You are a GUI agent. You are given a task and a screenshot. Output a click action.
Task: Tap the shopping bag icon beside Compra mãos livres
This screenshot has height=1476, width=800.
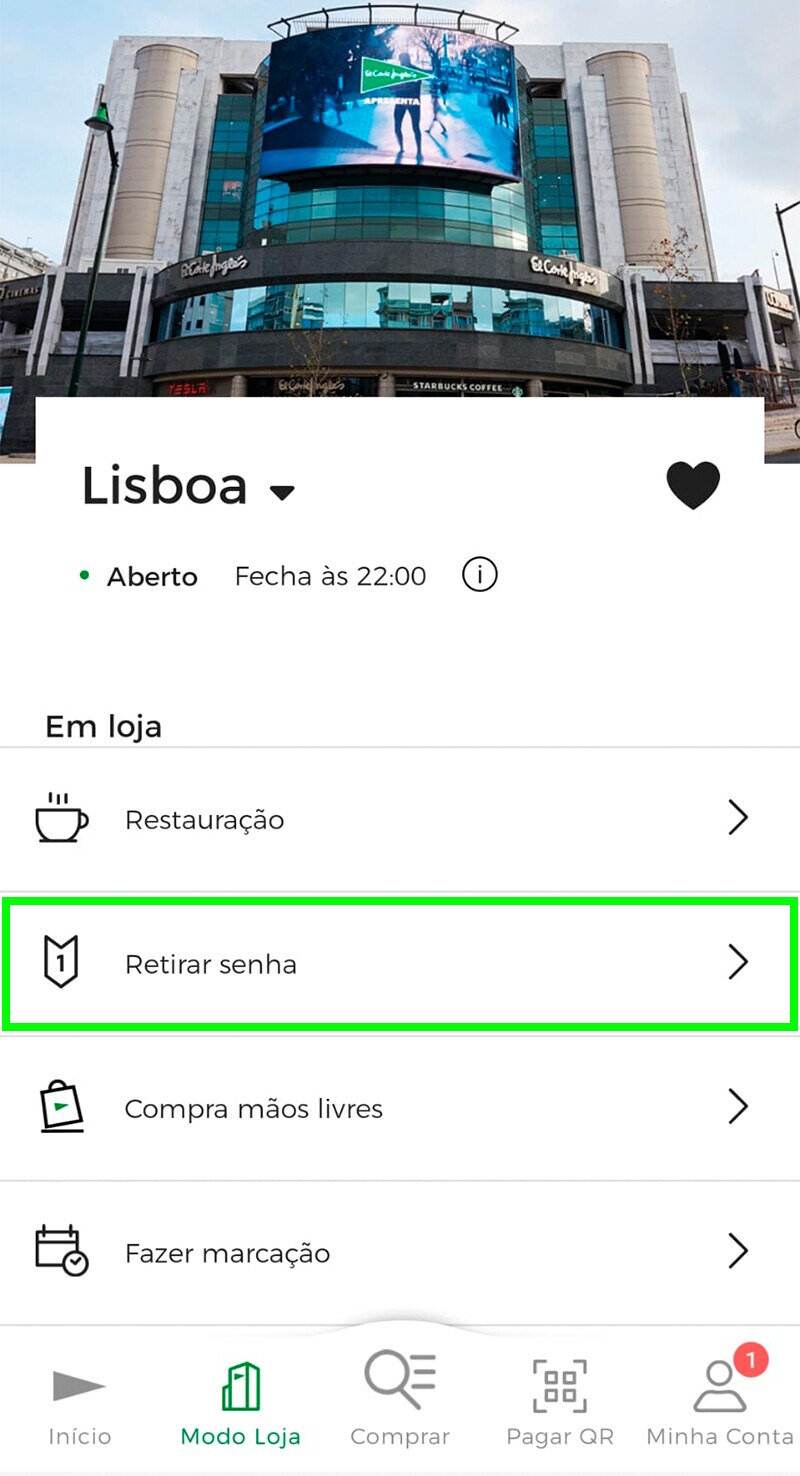tap(61, 1107)
